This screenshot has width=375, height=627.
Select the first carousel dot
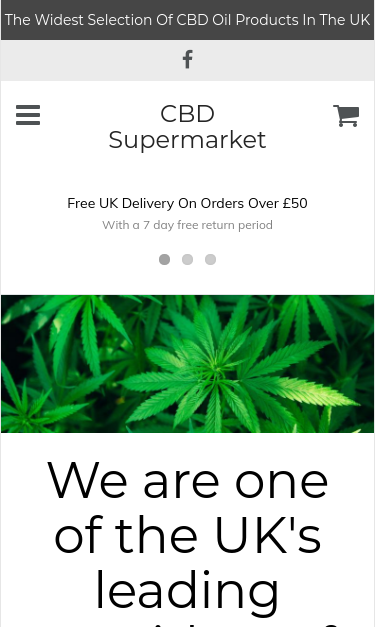(x=164, y=260)
